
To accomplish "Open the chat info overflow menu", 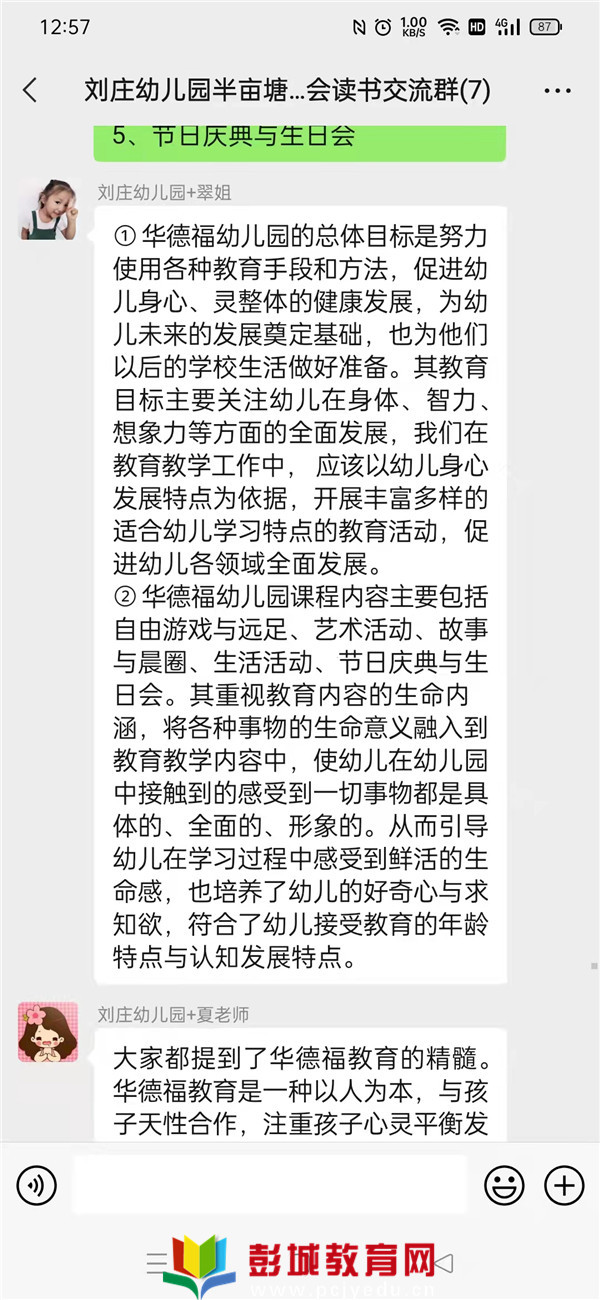I will click(x=557, y=91).
